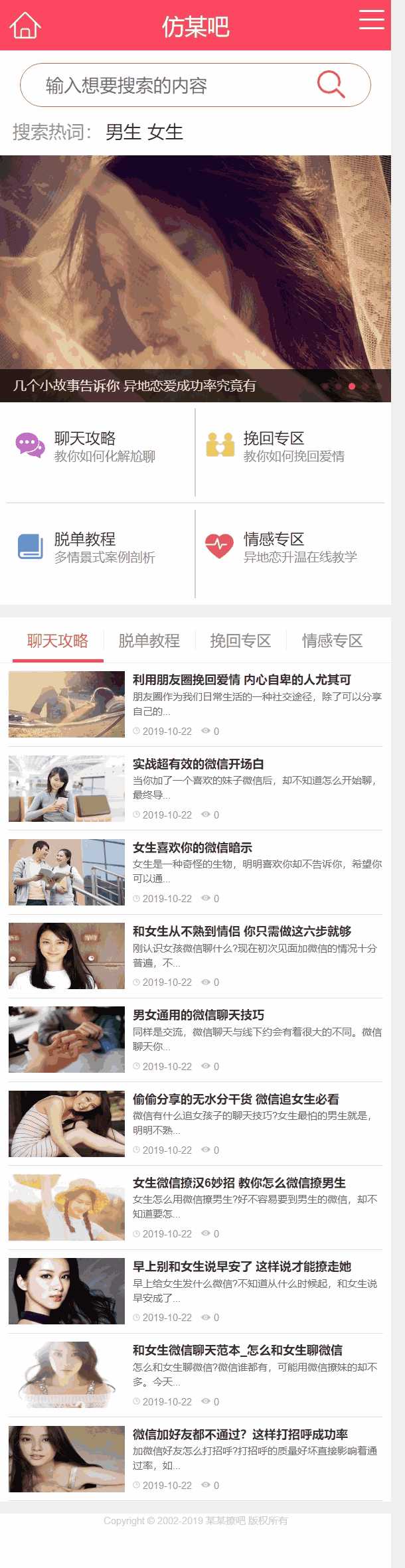
Task: Open article 利用朋友圈挽回爱情
Action: [242, 680]
